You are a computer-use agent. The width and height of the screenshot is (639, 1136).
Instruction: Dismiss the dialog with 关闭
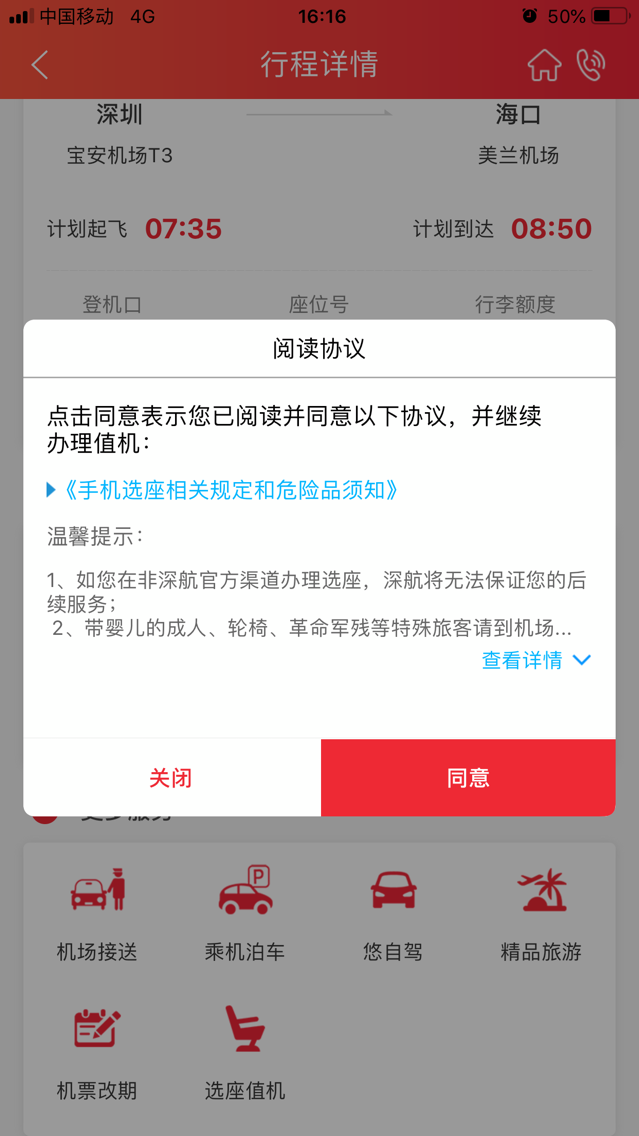pos(171,778)
